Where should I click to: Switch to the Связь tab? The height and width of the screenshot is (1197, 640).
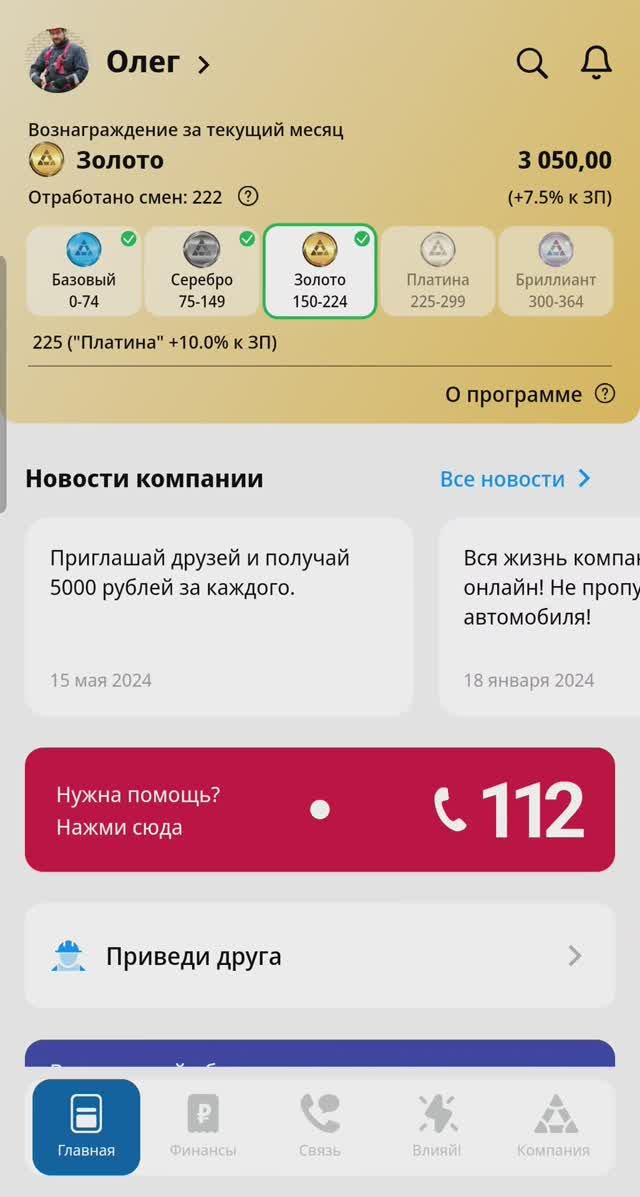click(320, 1126)
